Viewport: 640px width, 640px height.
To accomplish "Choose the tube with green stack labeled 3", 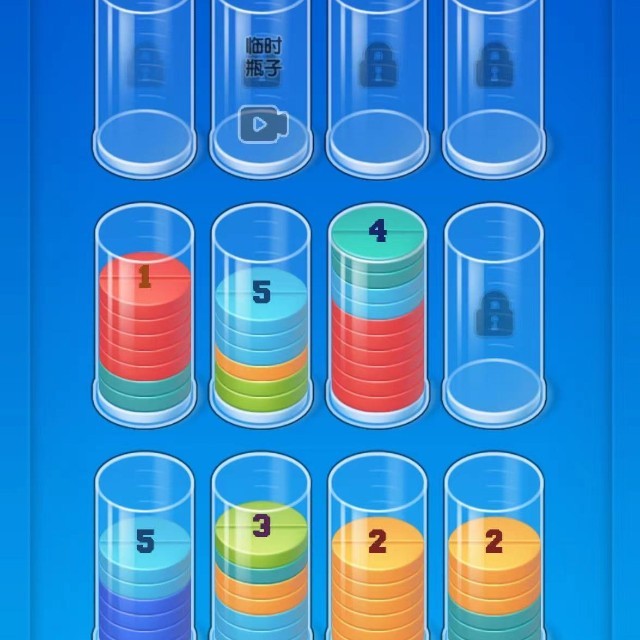I will tap(261, 560).
